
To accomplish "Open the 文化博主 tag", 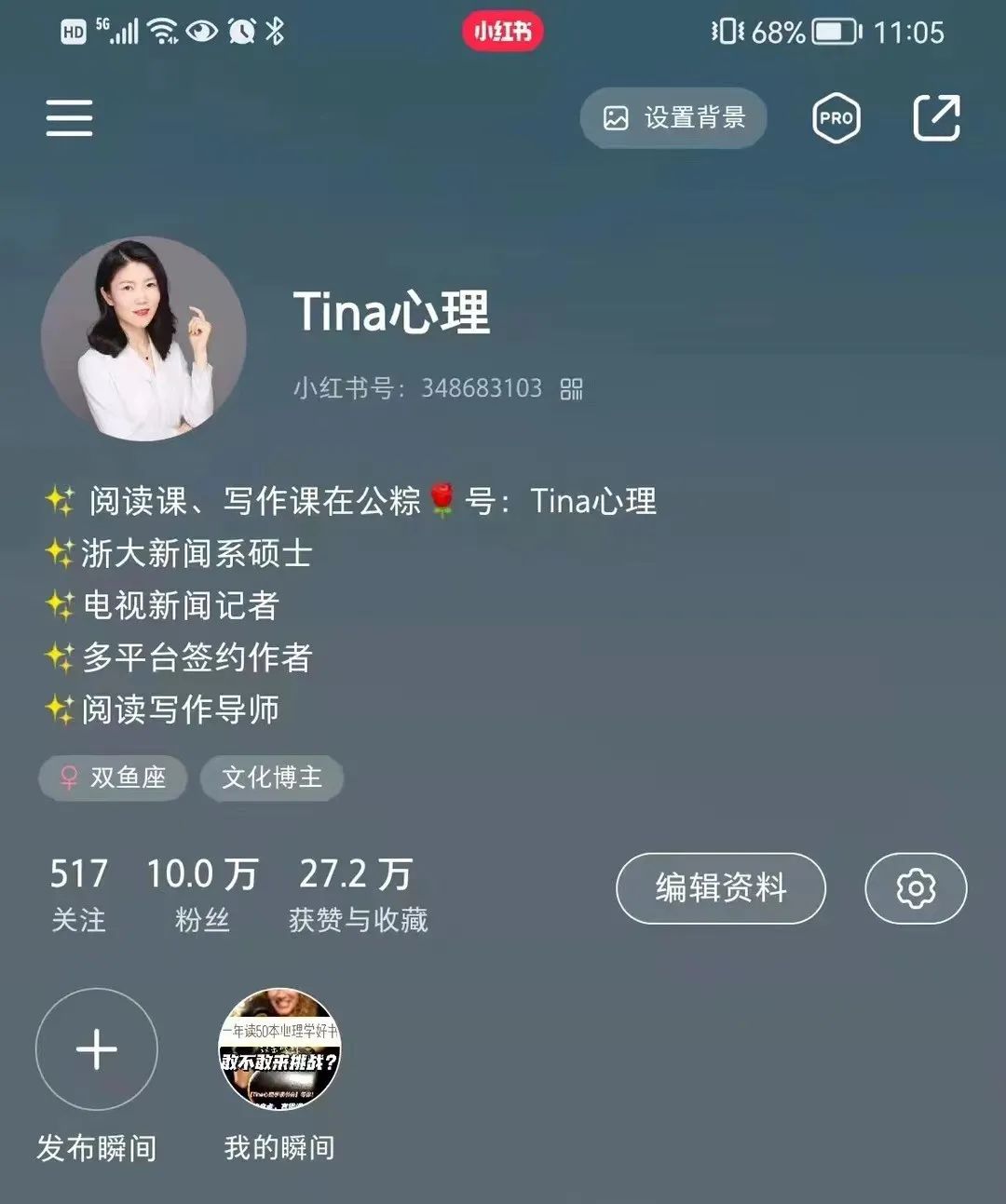I will [271, 778].
